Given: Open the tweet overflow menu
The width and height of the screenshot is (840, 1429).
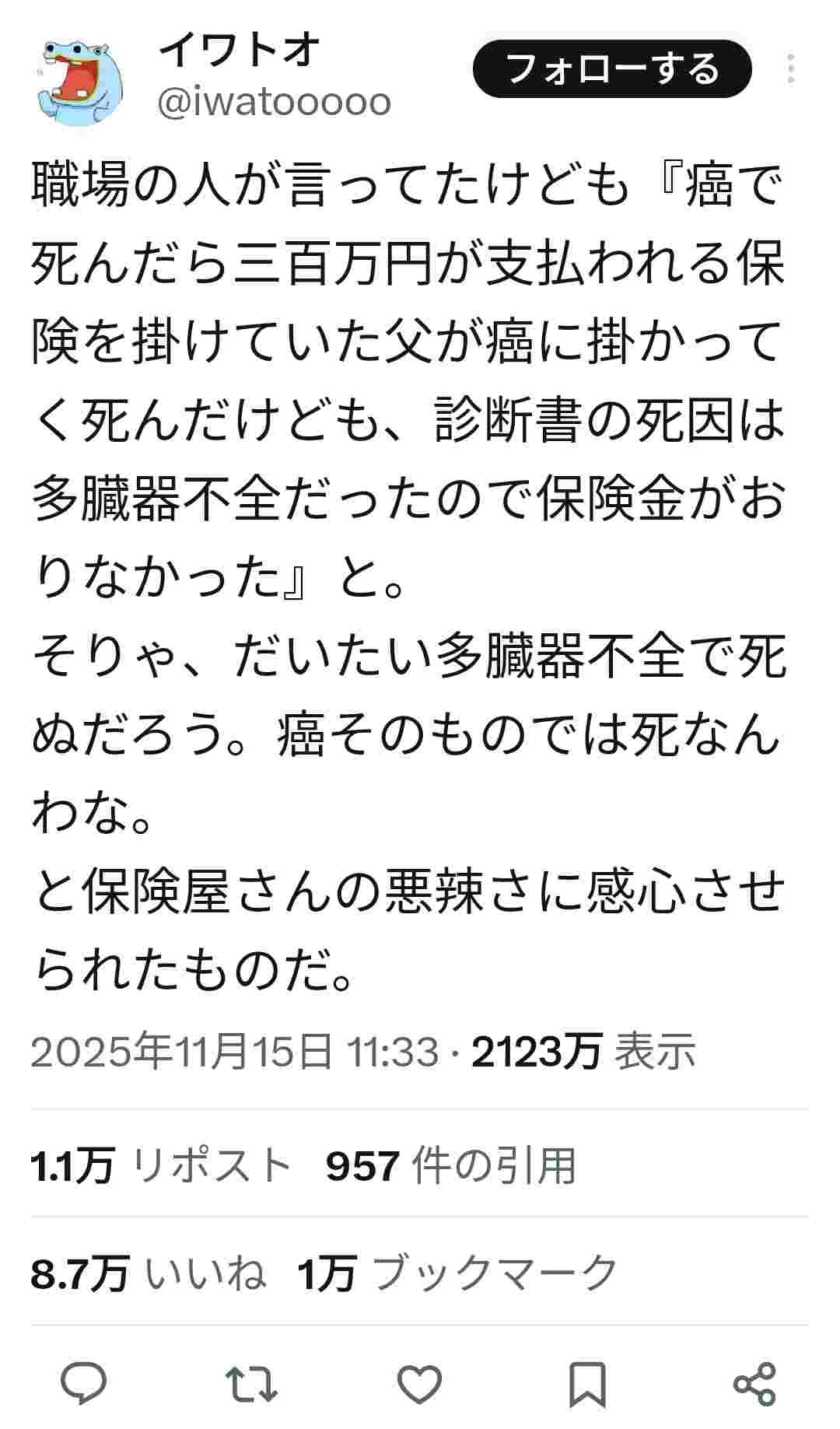Looking at the screenshot, I should tap(791, 70).
